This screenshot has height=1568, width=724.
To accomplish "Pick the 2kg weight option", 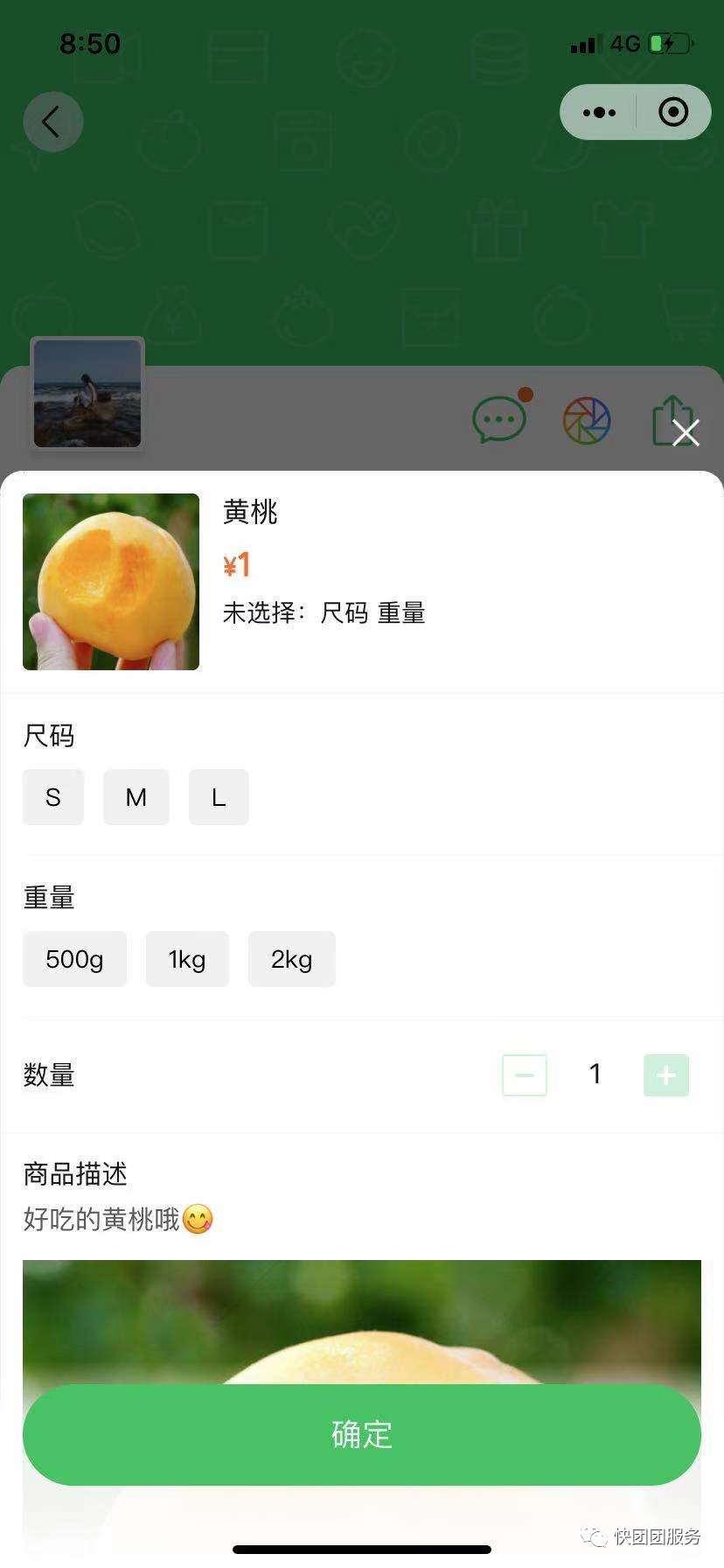I will (291, 959).
